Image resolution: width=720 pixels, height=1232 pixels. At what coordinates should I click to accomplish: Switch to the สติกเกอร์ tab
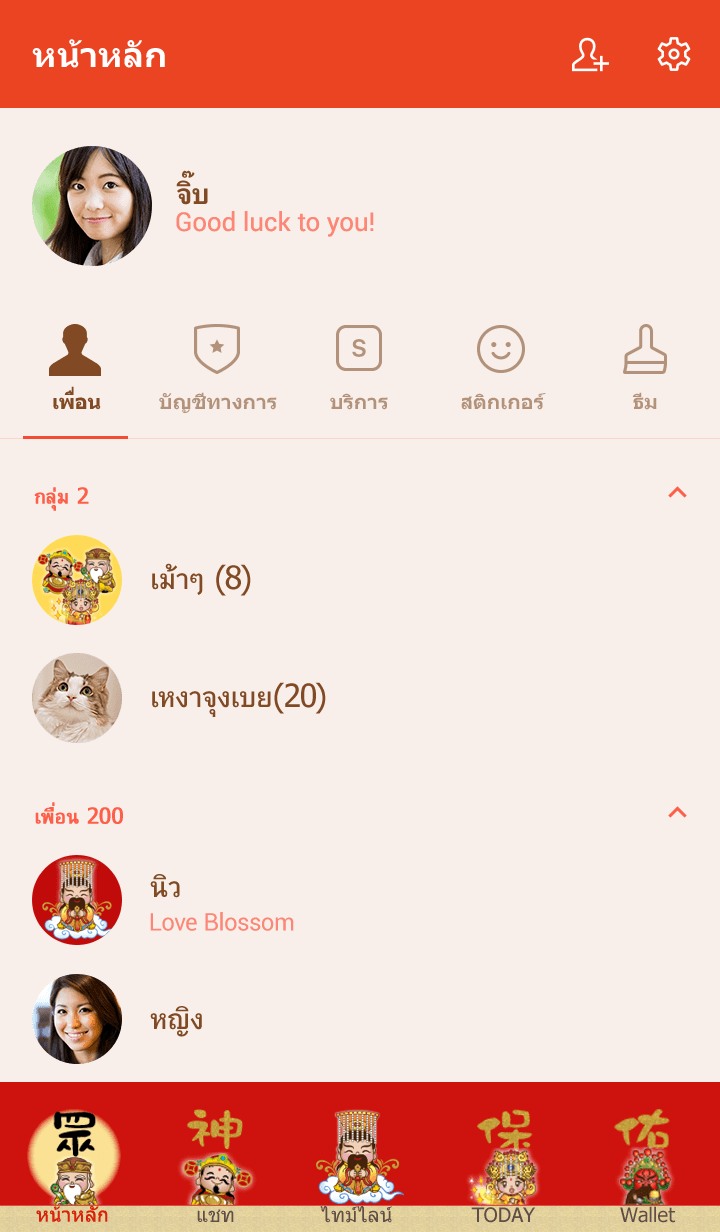click(501, 369)
